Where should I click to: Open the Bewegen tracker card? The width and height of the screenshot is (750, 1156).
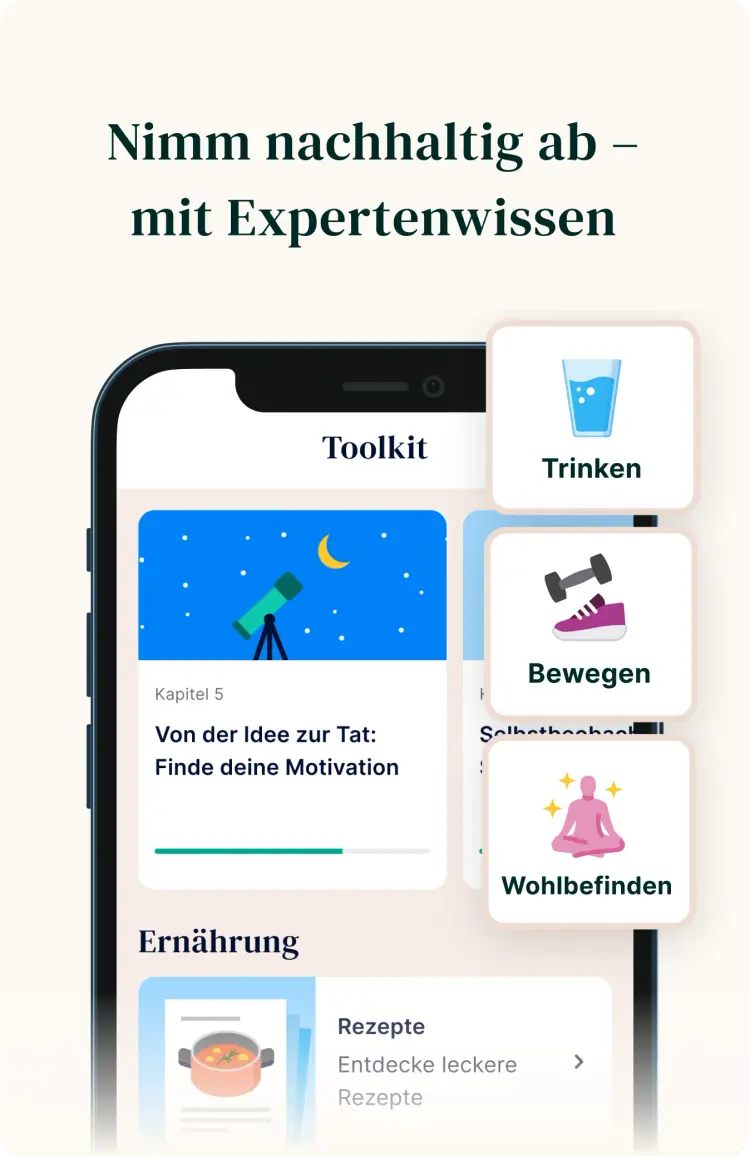click(x=588, y=623)
